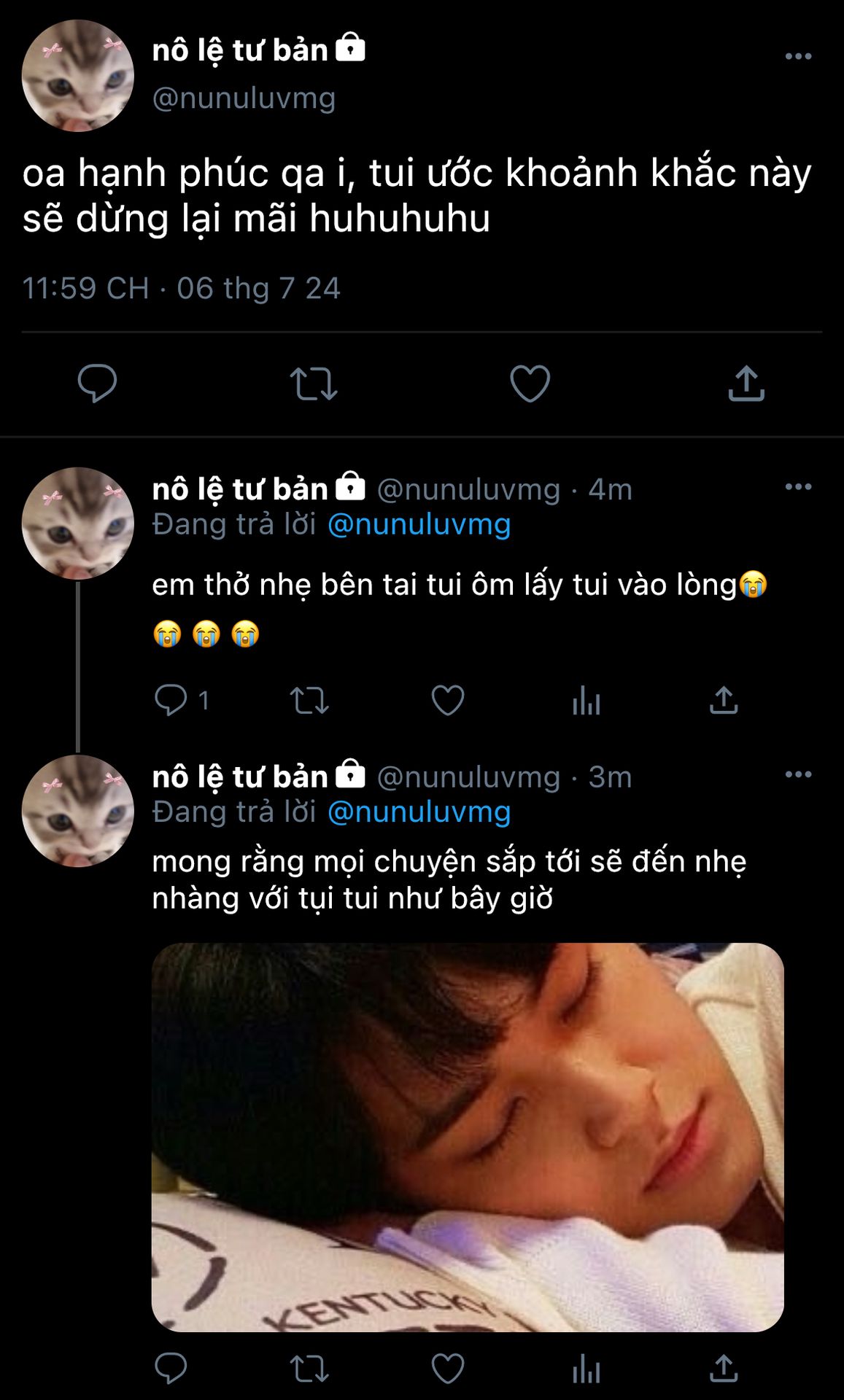Screen dimensions: 844x1400
Task: Reply to the 'em thở nhẹ' tweet
Action: click(x=171, y=700)
